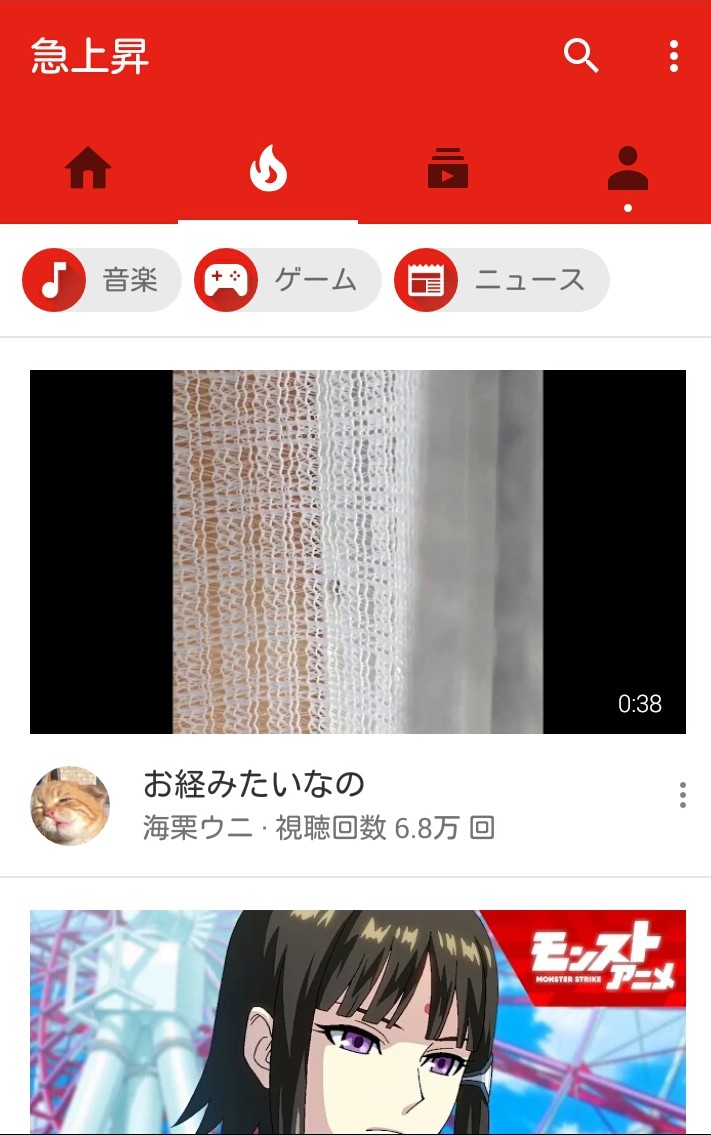This screenshot has width=711, height=1135.
Task: Select the ゲーム chip
Action: point(287,280)
